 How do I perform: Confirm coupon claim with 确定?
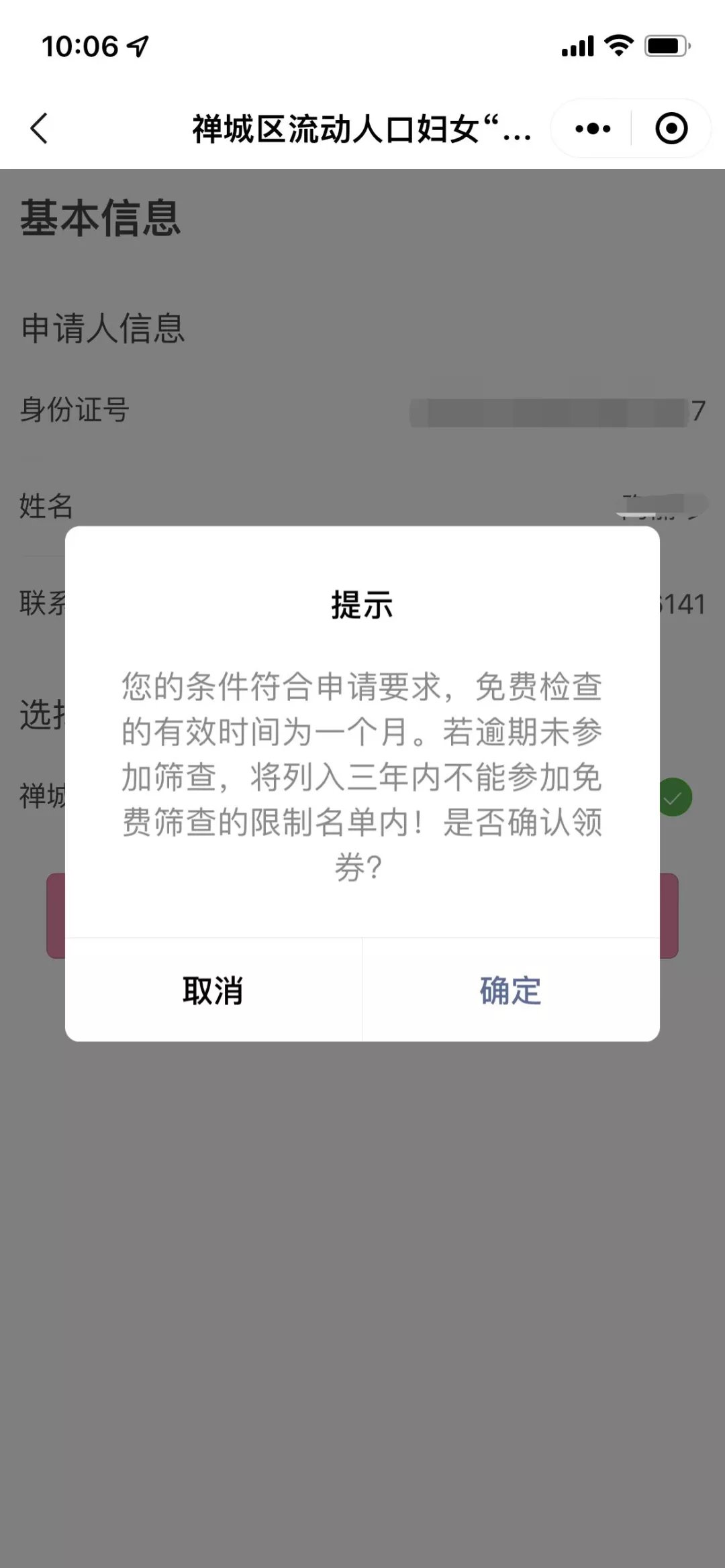pyautogui.click(x=511, y=990)
